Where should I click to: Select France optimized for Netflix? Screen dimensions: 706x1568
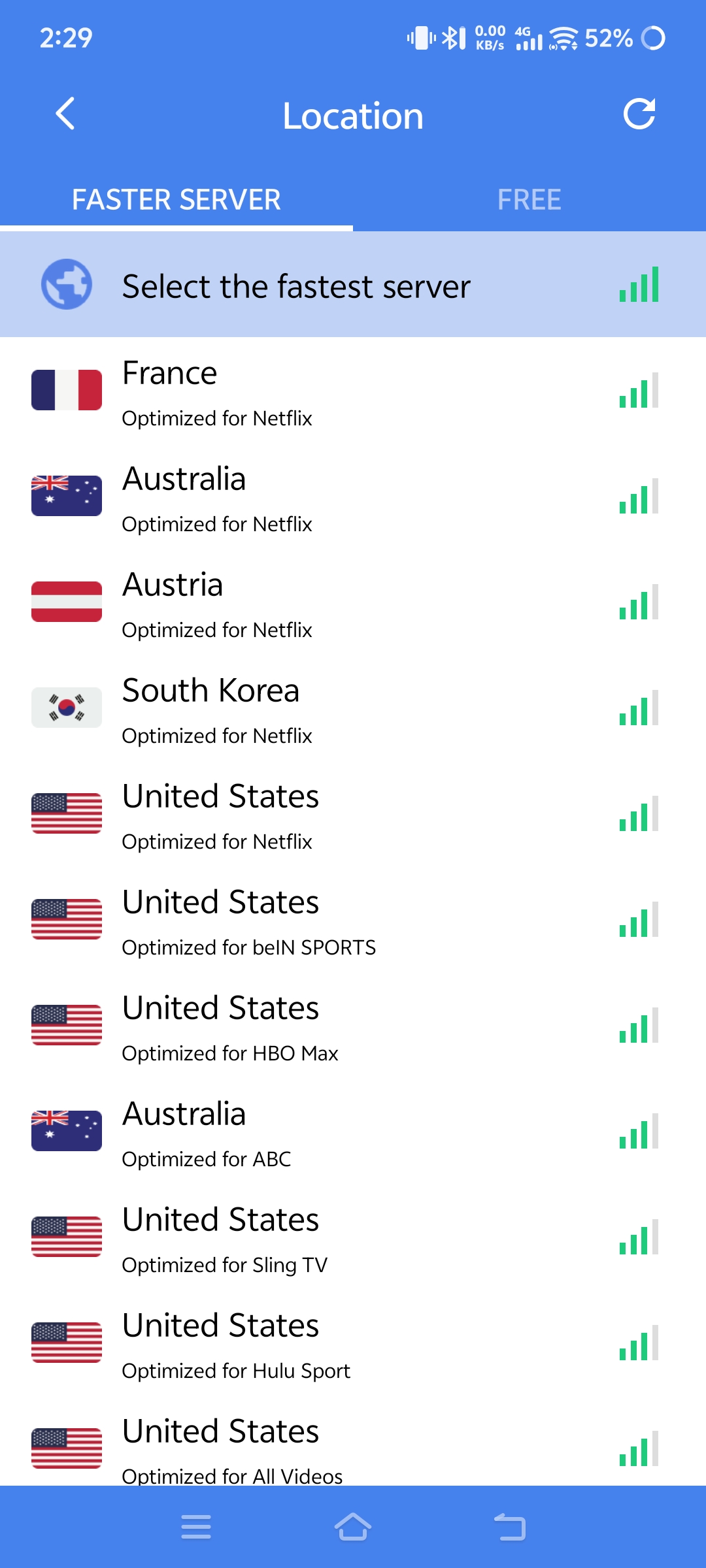(353, 391)
